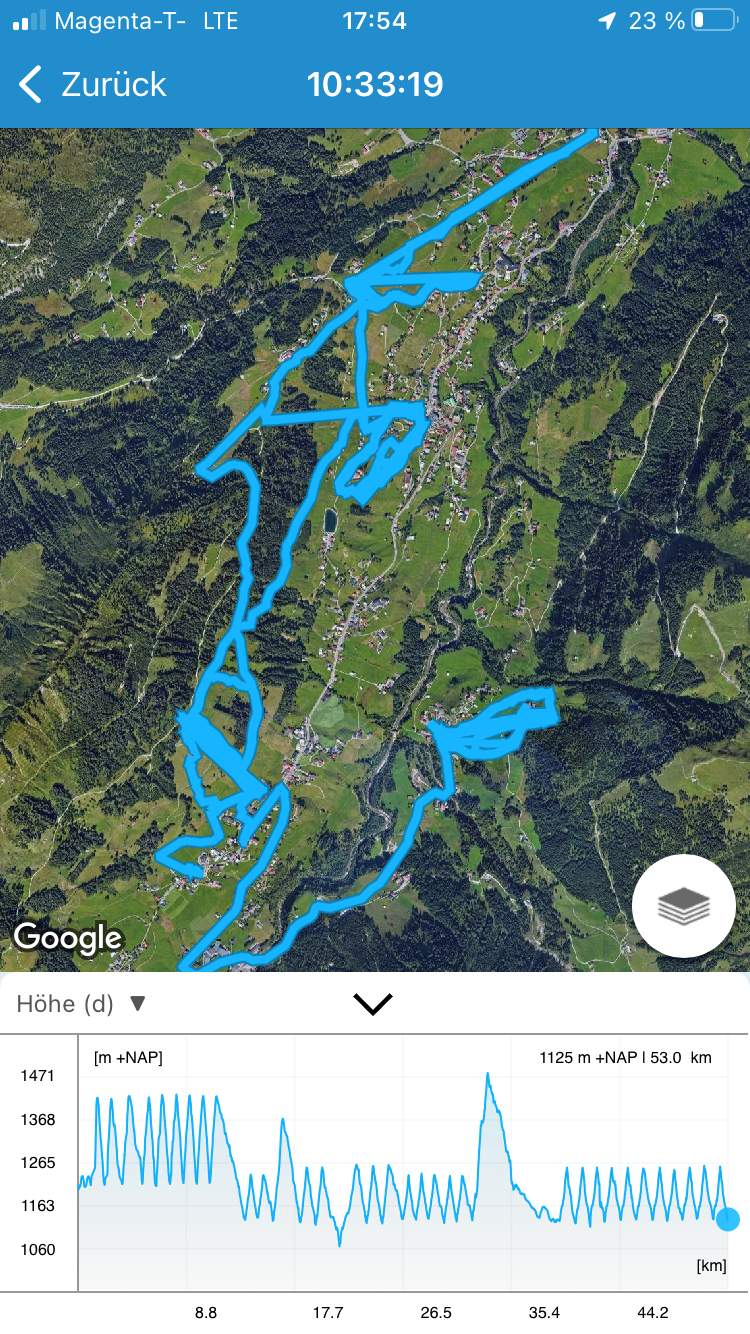Open the Höhe (d) dropdown

pos(82,1003)
